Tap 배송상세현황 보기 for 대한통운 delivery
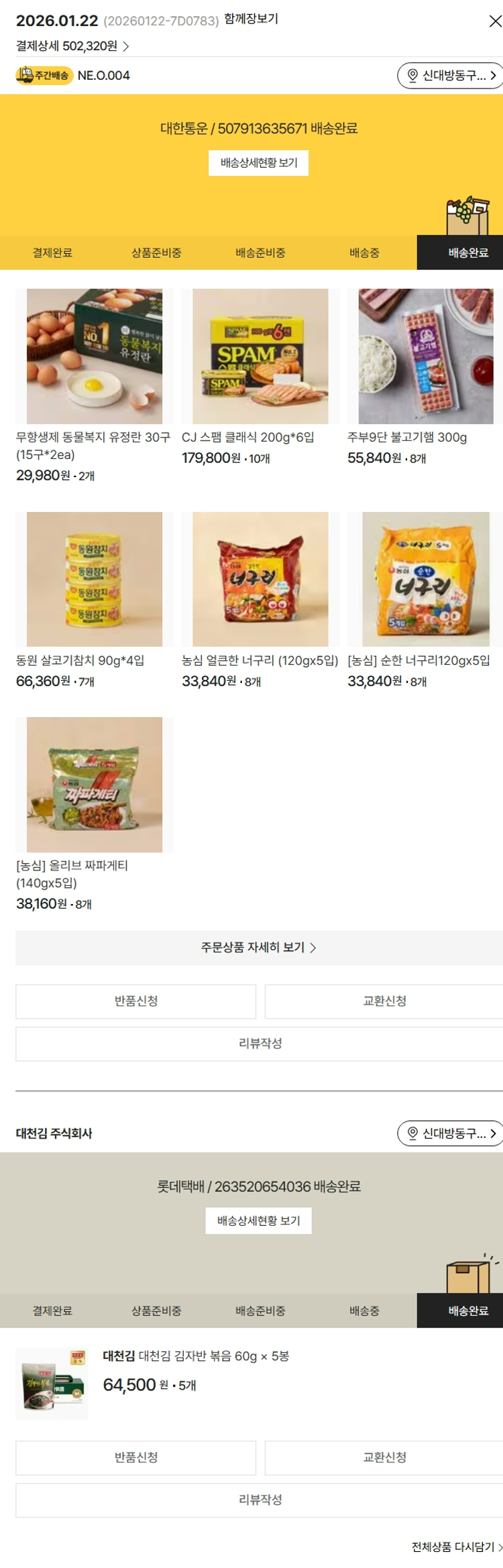 (258, 163)
